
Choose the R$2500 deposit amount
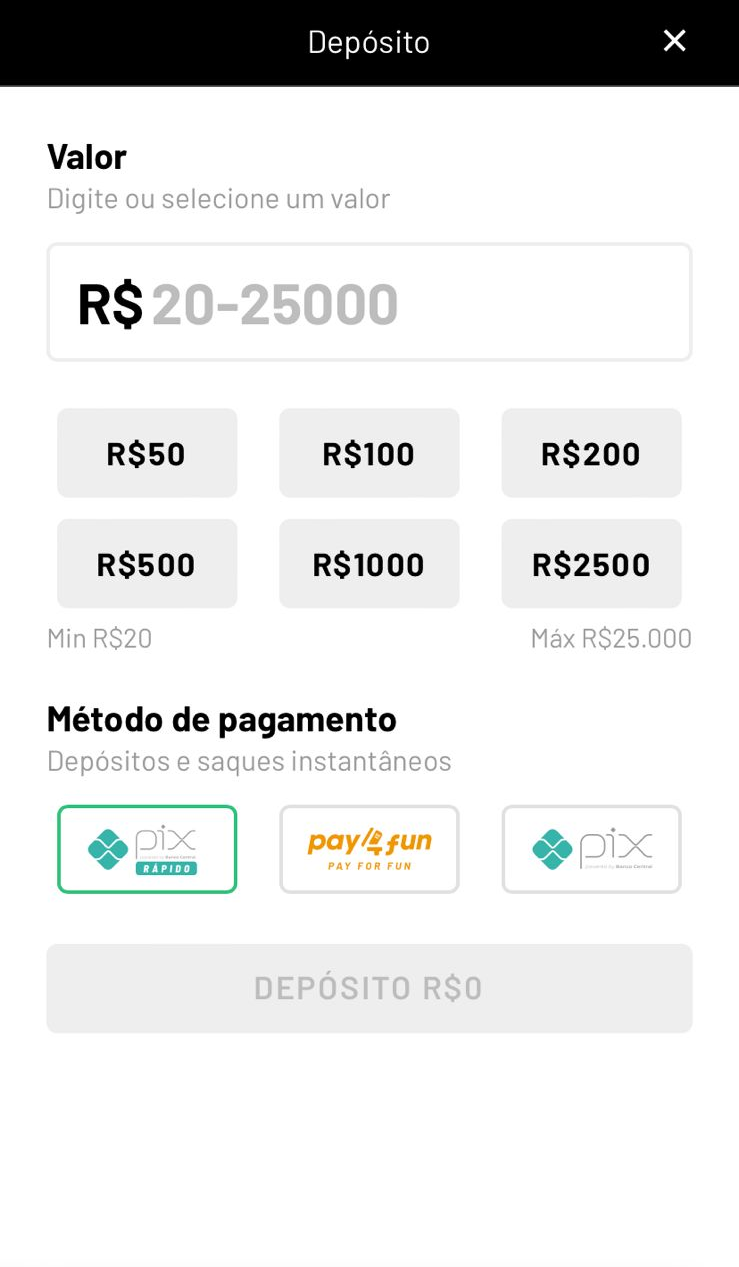click(591, 563)
